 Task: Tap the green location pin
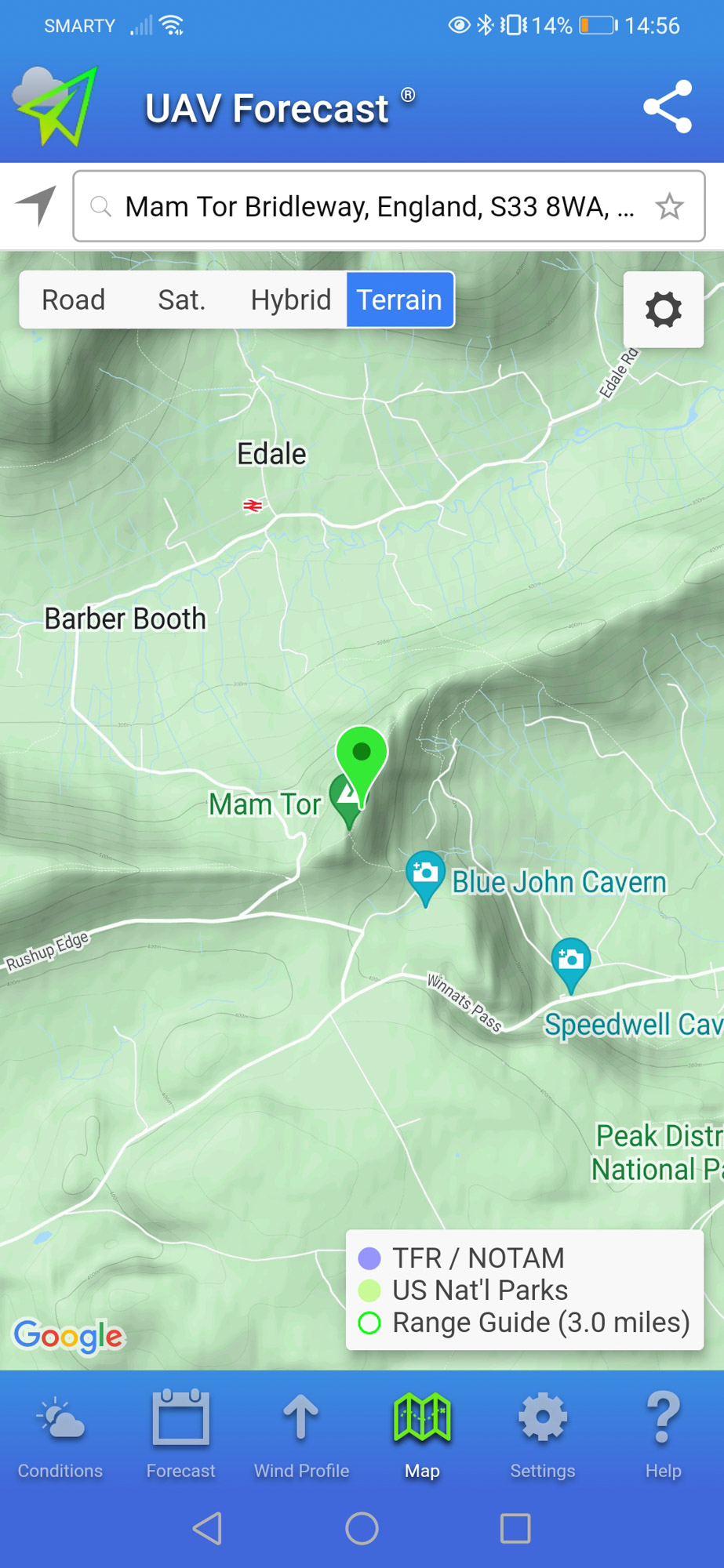click(x=362, y=764)
